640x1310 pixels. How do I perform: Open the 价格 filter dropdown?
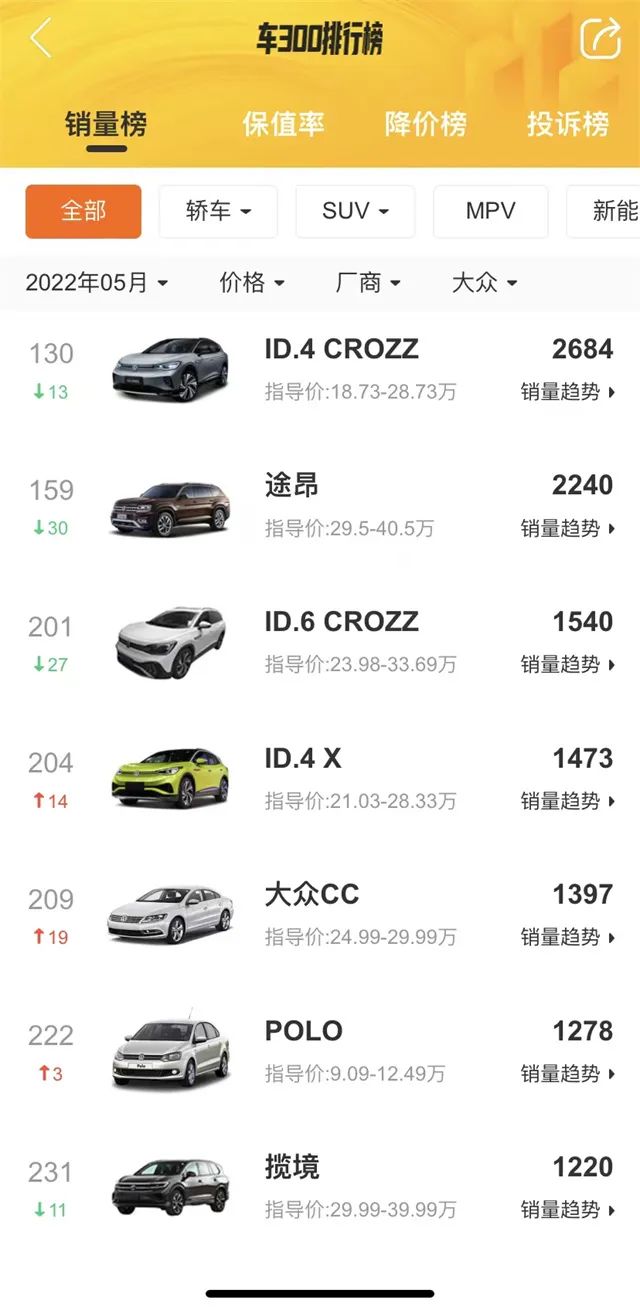(252, 283)
